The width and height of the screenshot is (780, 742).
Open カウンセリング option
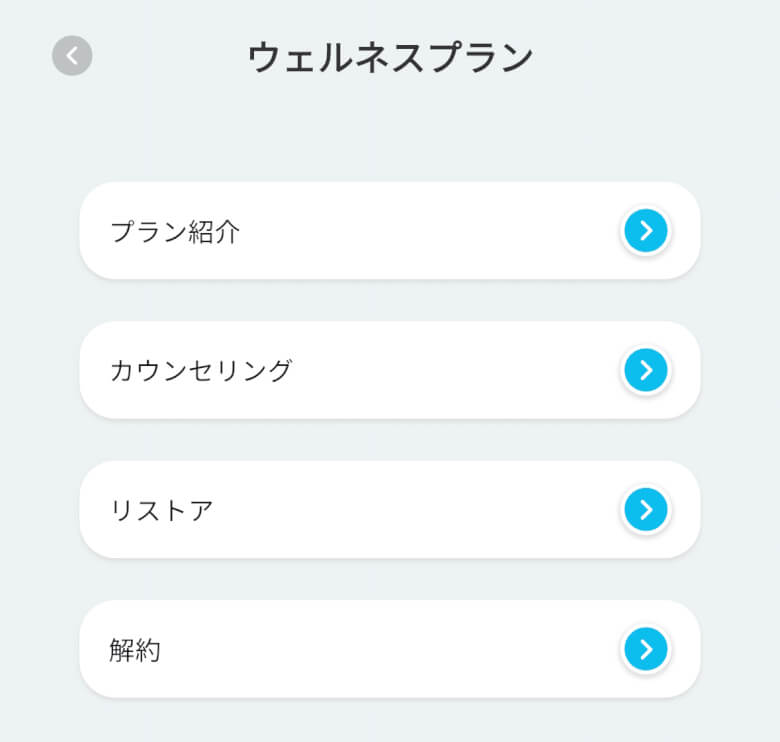[x=389, y=370]
